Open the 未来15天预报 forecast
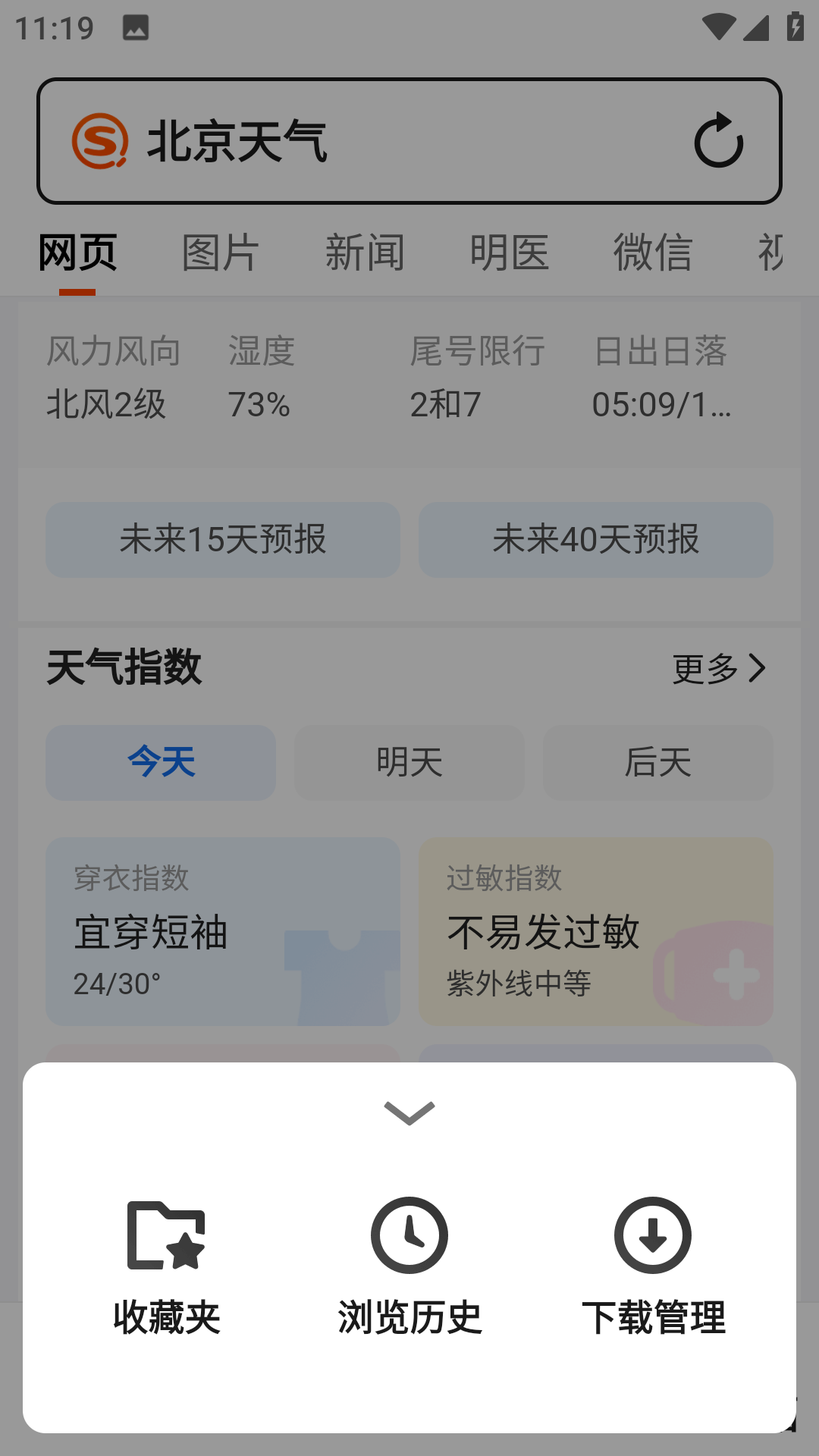 coord(223,540)
